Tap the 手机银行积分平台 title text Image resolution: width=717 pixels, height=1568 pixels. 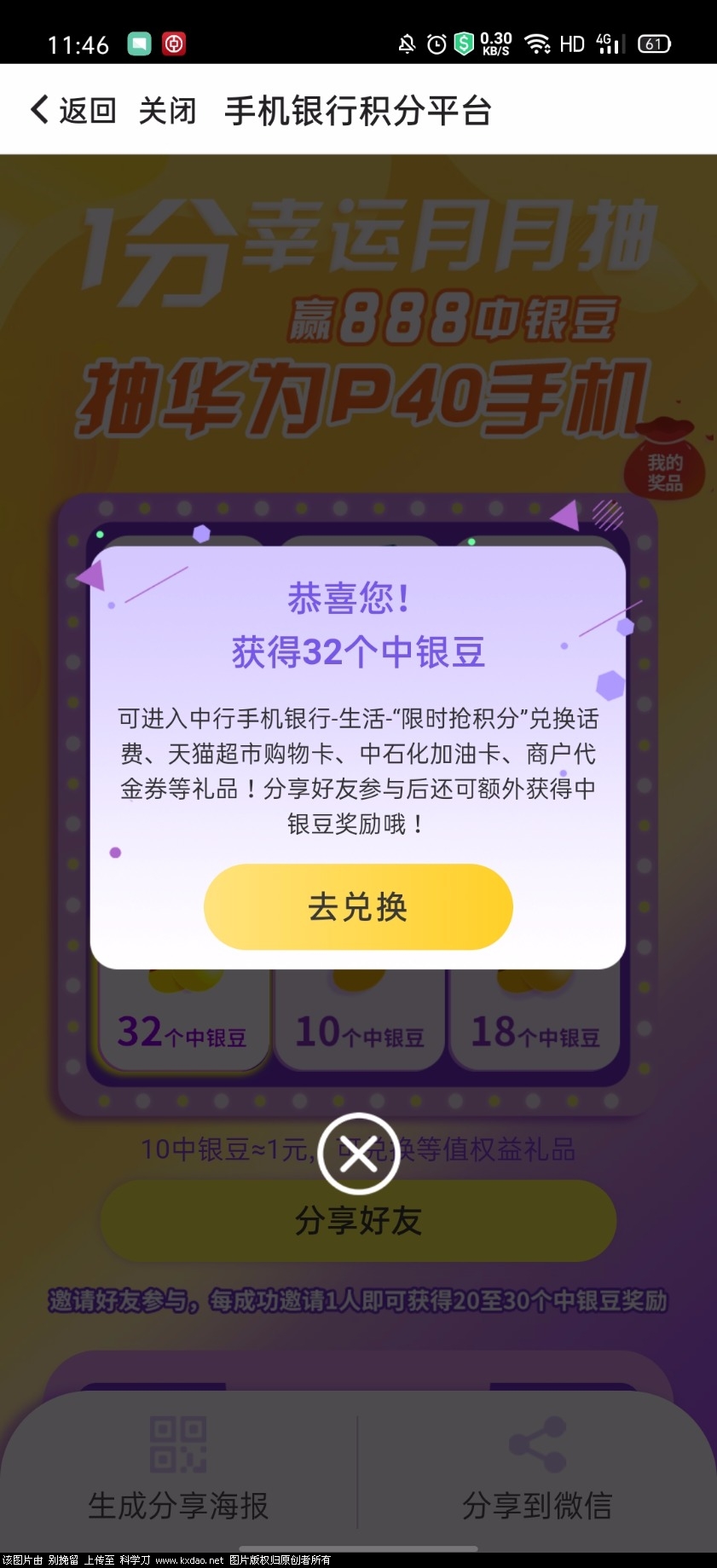click(x=360, y=110)
